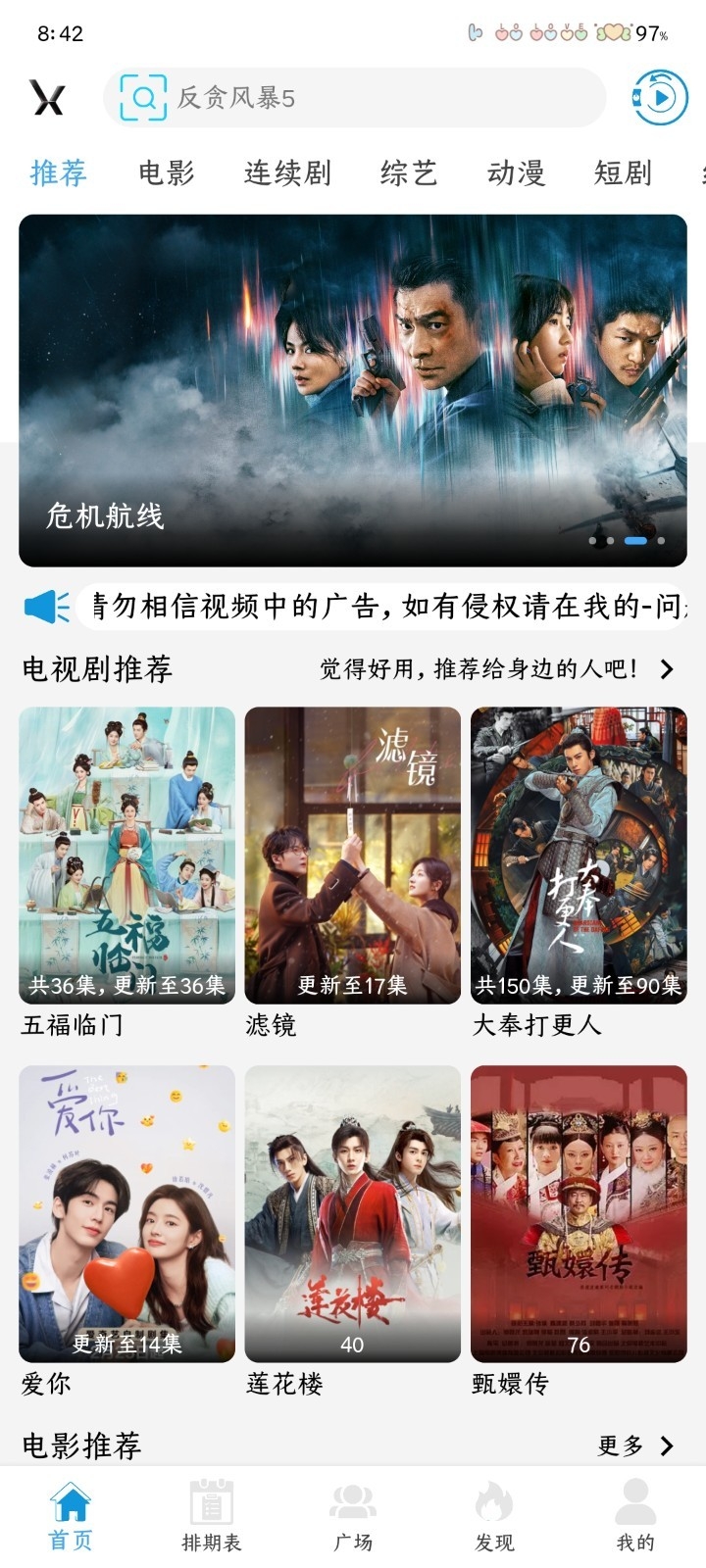Click the 觉得好用，推荐给身边的人吧 text
Screen dimensions: 706x1568
478,667
